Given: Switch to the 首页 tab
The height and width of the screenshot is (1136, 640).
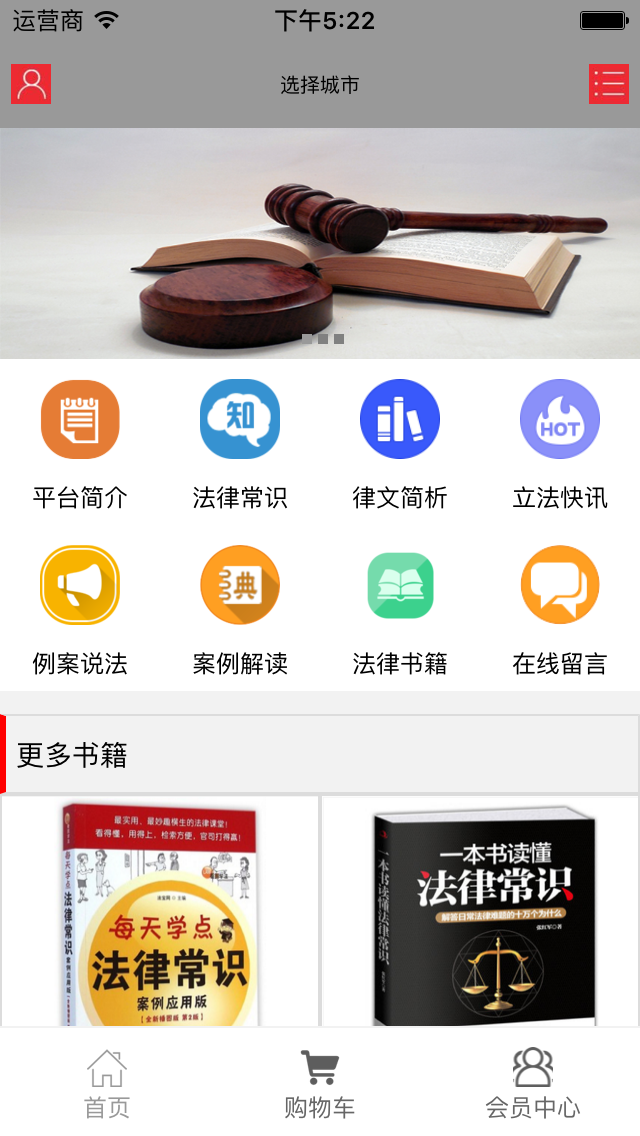Looking at the screenshot, I should pos(107,1083).
